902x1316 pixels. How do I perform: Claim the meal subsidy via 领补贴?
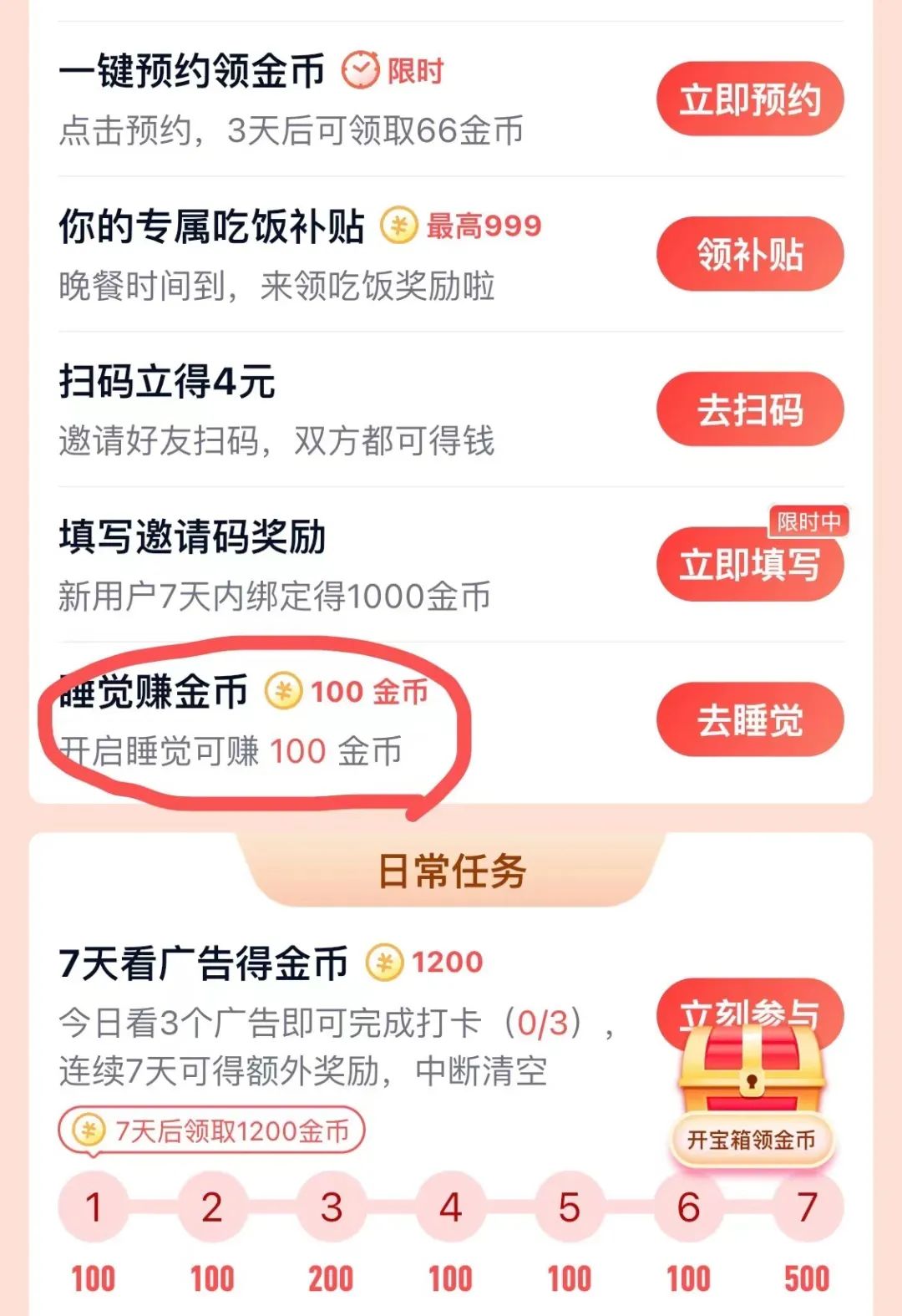[748, 253]
